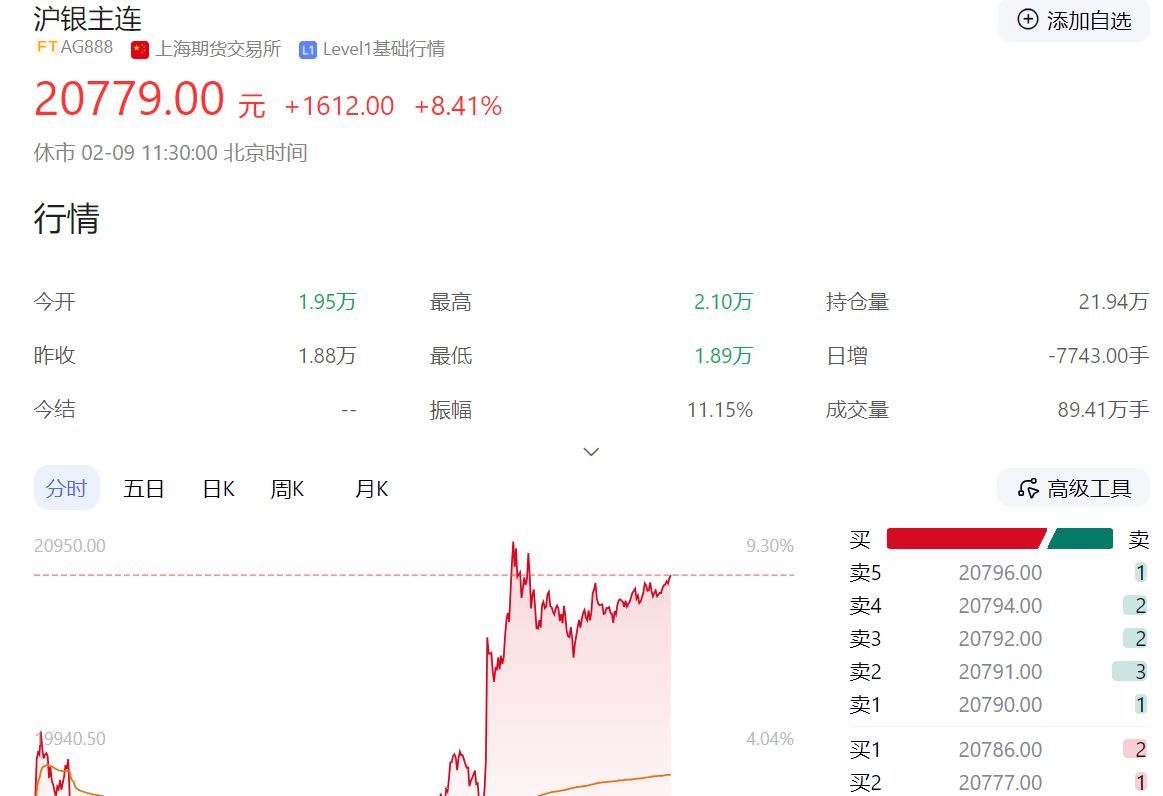Add 沪银主连 to watchlist via 添加自选
The image size is (1163, 796).
point(1073,20)
